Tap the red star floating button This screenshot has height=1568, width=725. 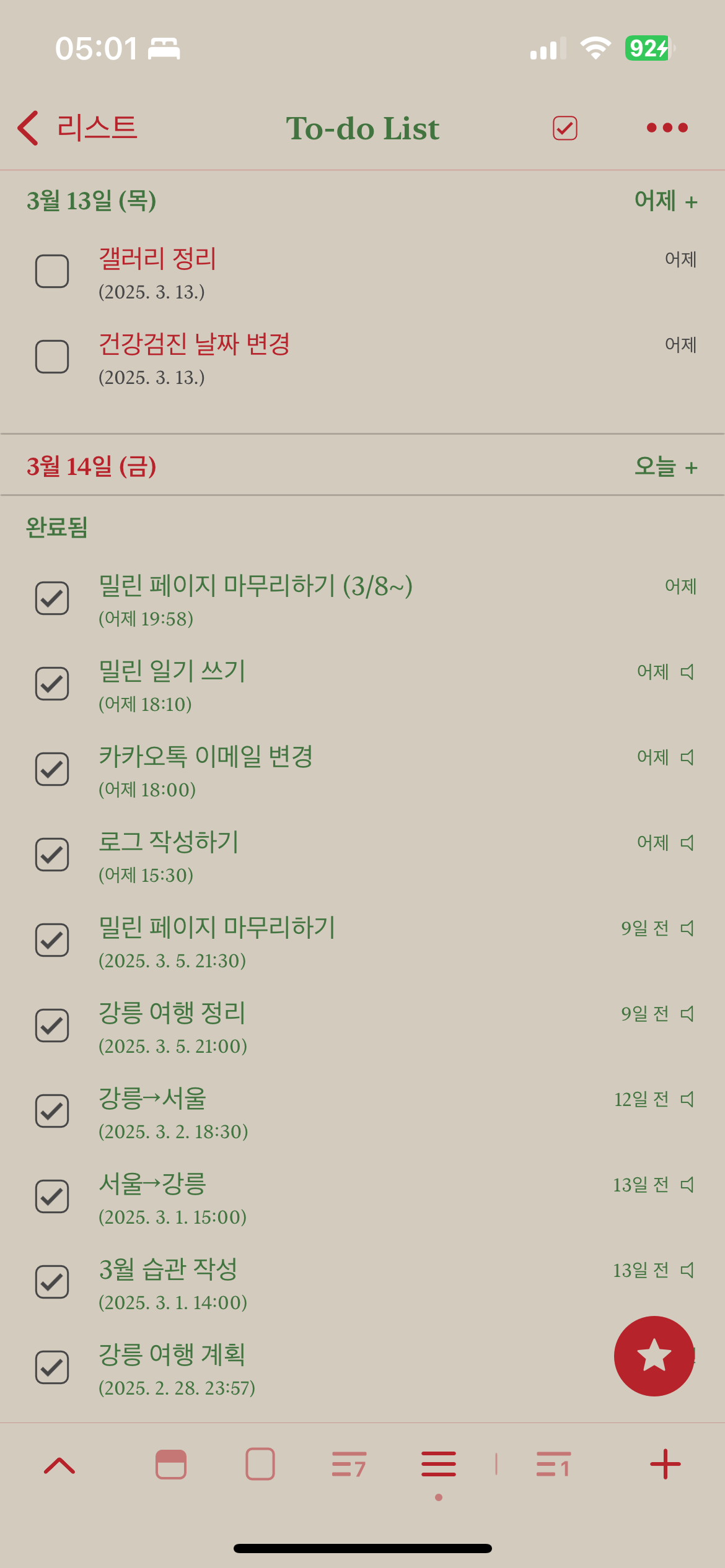(654, 1356)
